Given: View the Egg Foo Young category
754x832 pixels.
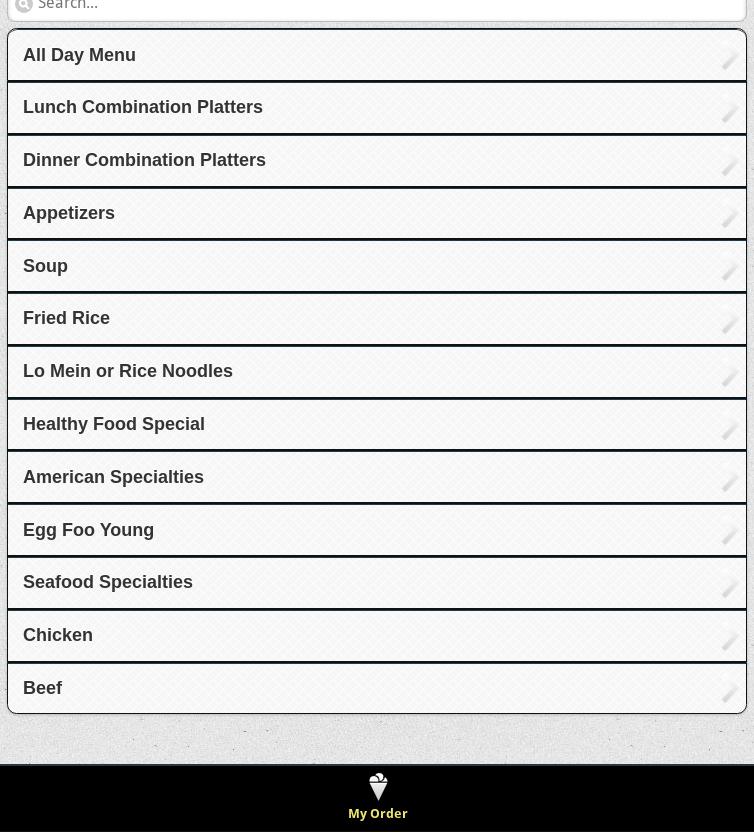Looking at the screenshot, I should point(376,530).
